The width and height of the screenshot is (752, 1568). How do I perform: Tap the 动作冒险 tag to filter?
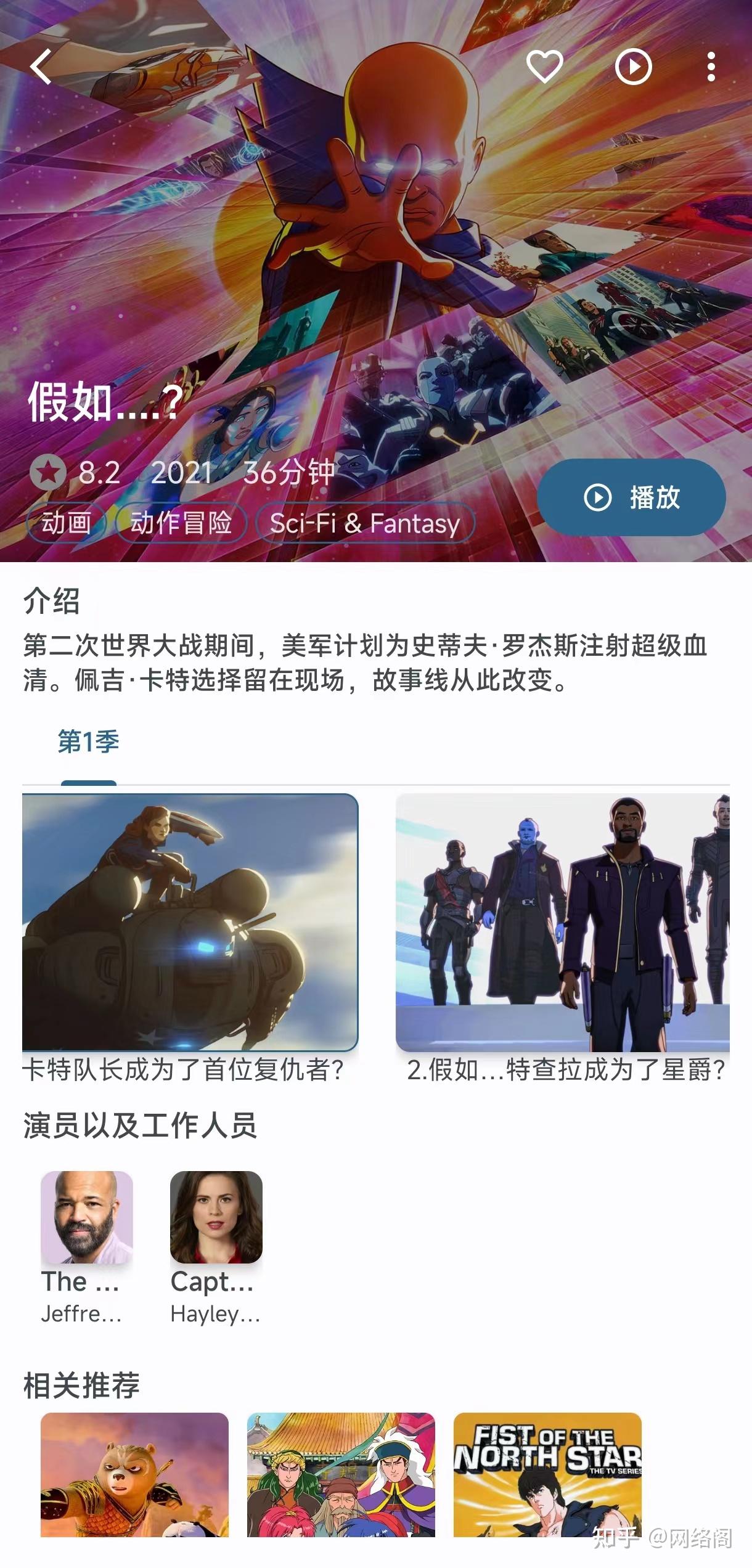[x=182, y=523]
